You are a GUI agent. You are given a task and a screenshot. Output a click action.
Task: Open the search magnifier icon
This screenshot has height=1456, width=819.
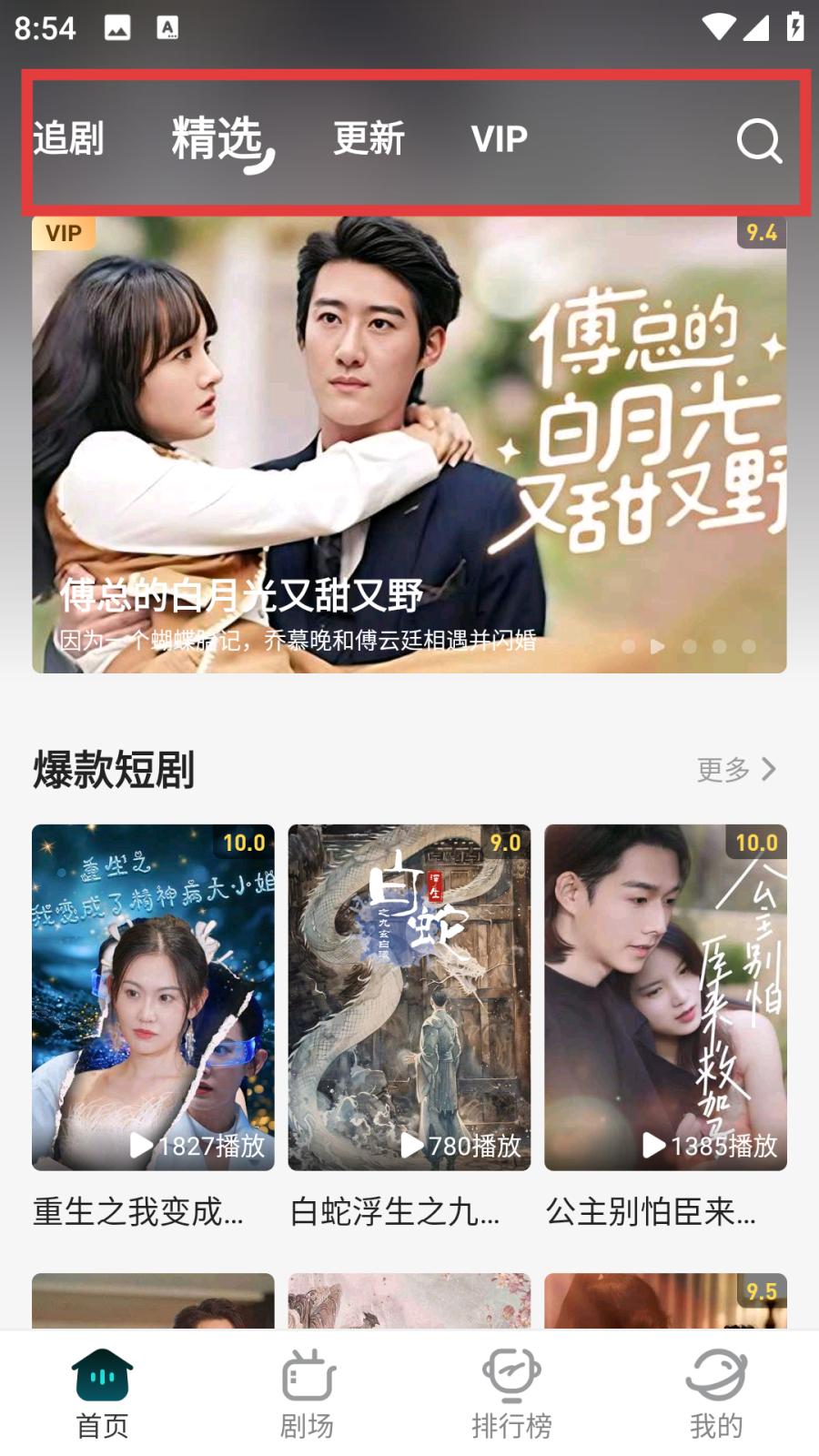click(758, 141)
